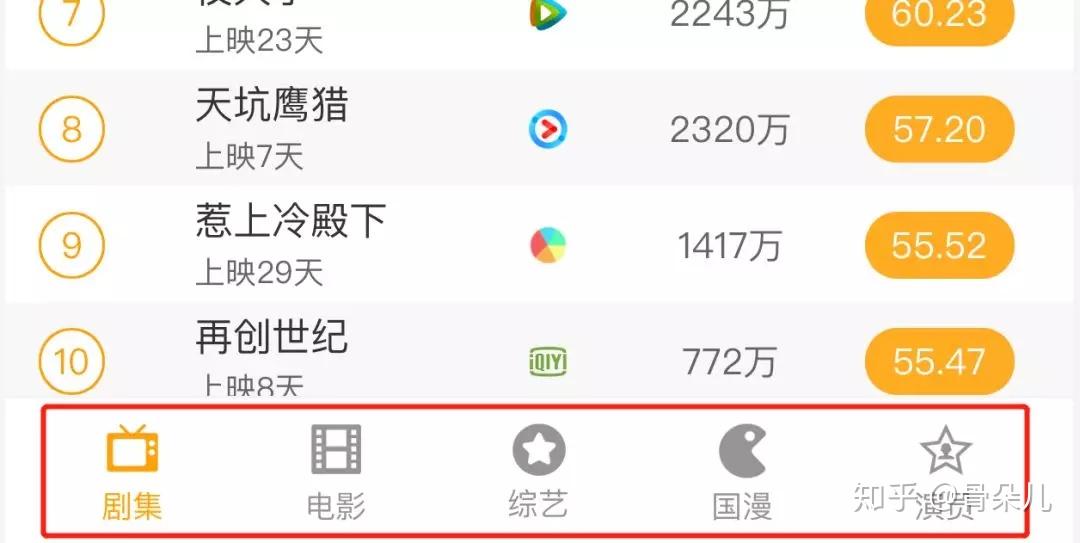
Task: Open the 综艺 tab
Action: coord(539,472)
